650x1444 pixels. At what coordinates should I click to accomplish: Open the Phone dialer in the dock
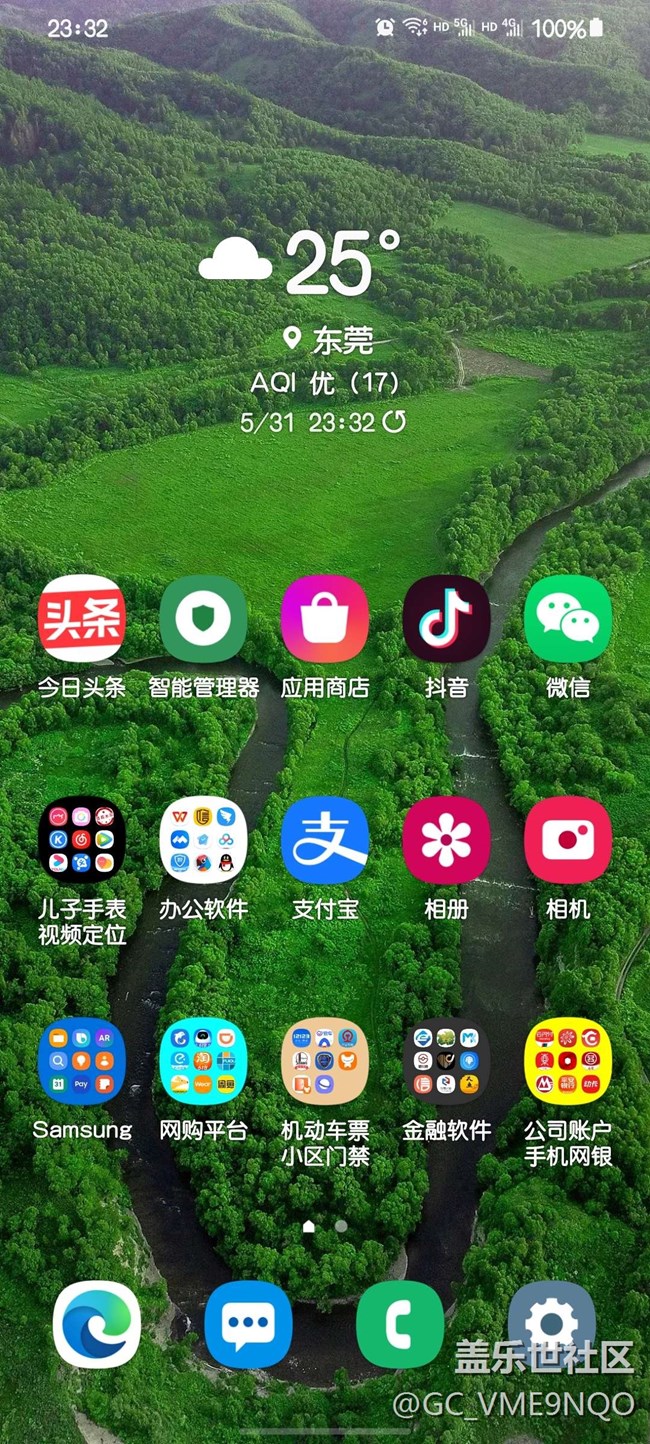(400, 1324)
